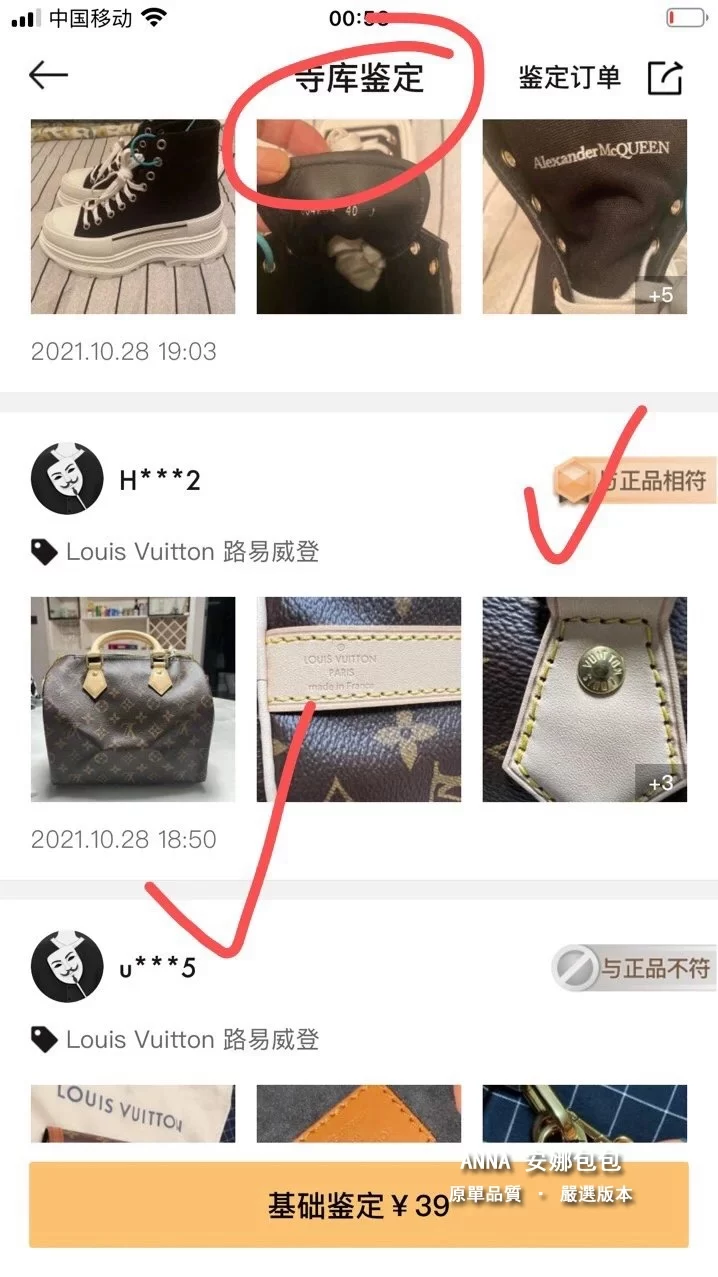The width and height of the screenshot is (718, 1277).
Task: Open the black high-top sneaker photo
Action: (133, 216)
